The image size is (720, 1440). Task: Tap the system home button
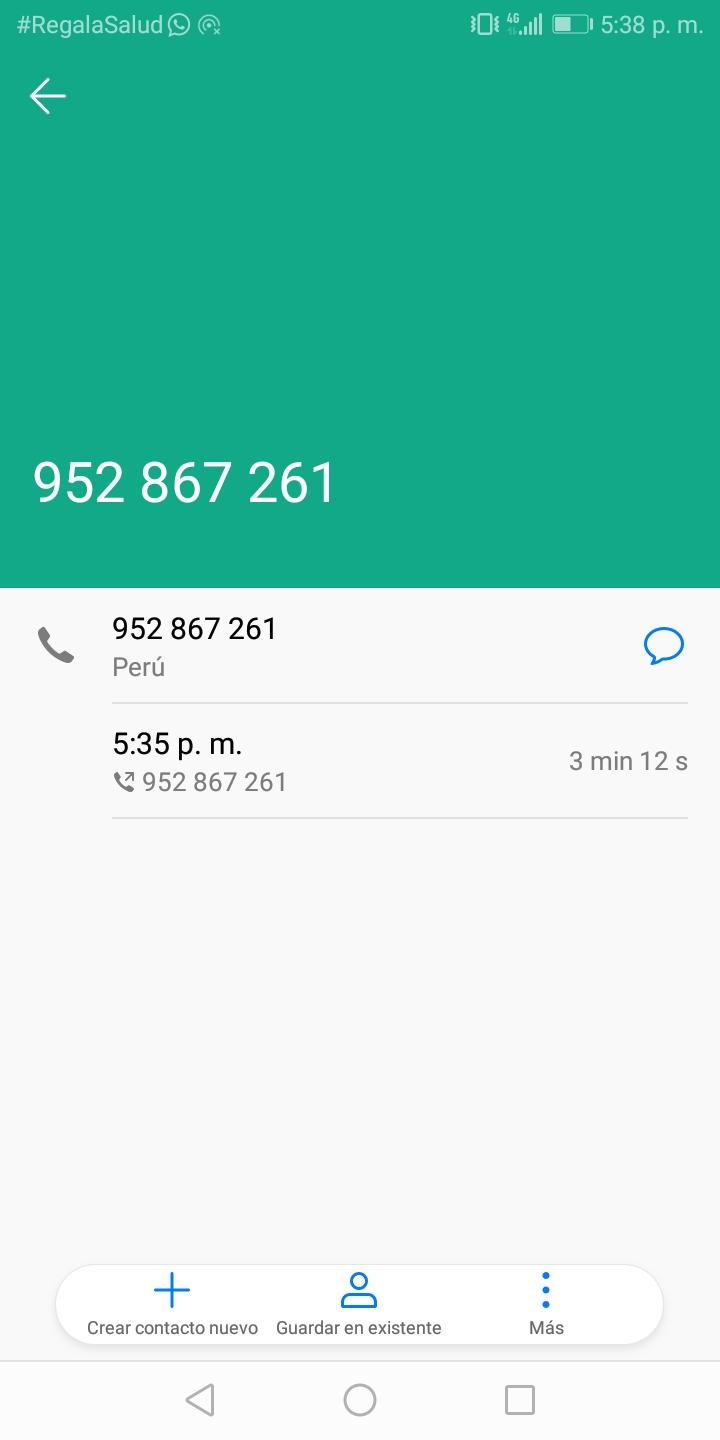point(360,1400)
